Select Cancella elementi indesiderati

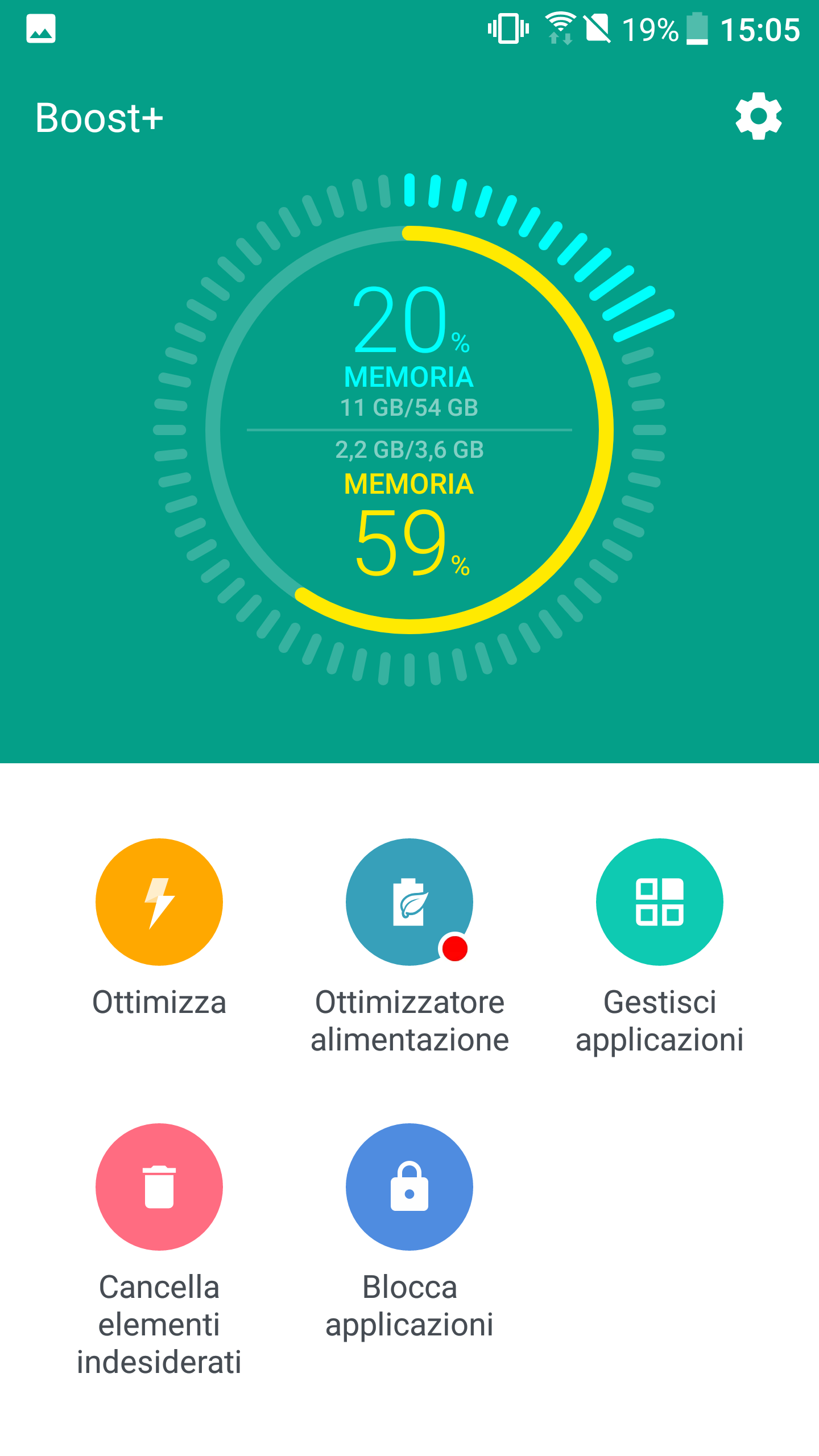[159, 1186]
